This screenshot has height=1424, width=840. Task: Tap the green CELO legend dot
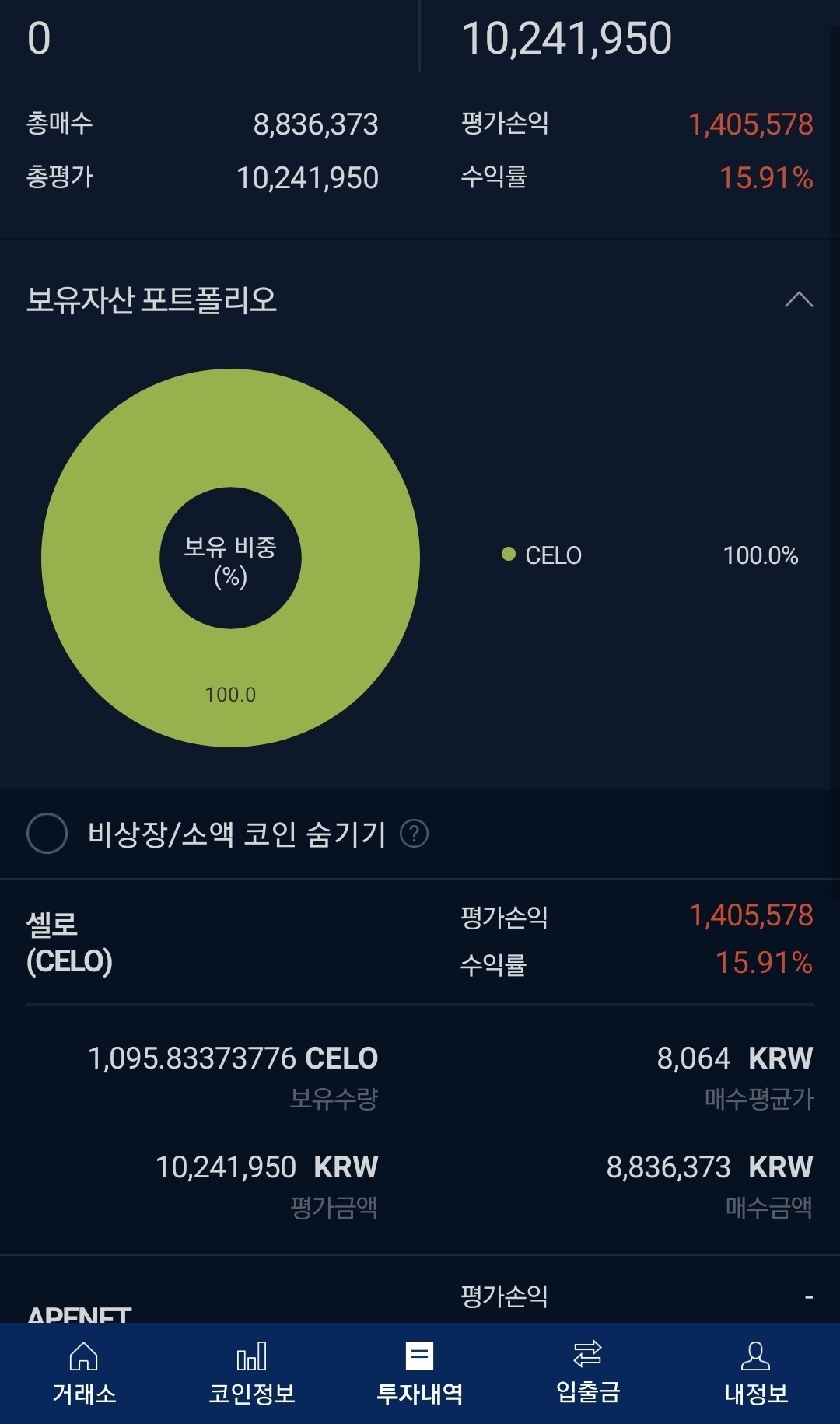(509, 555)
